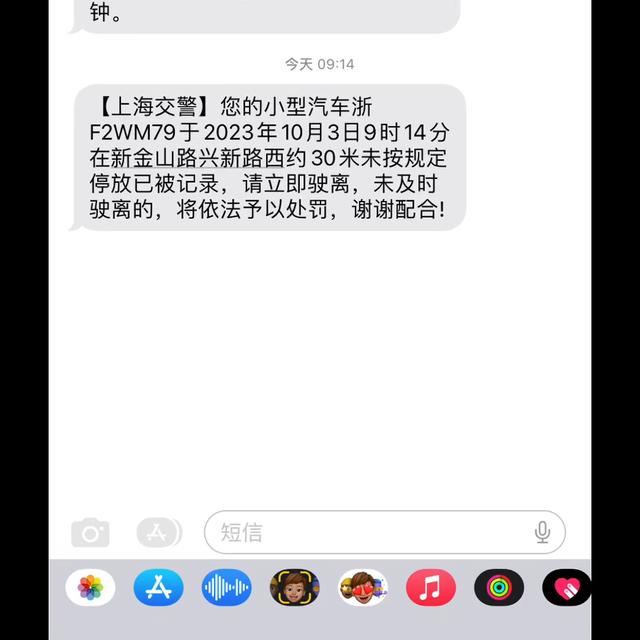The height and width of the screenshot is (640, 640).
Task: Record an audio message with the waveform app
Action: point(226,587)
